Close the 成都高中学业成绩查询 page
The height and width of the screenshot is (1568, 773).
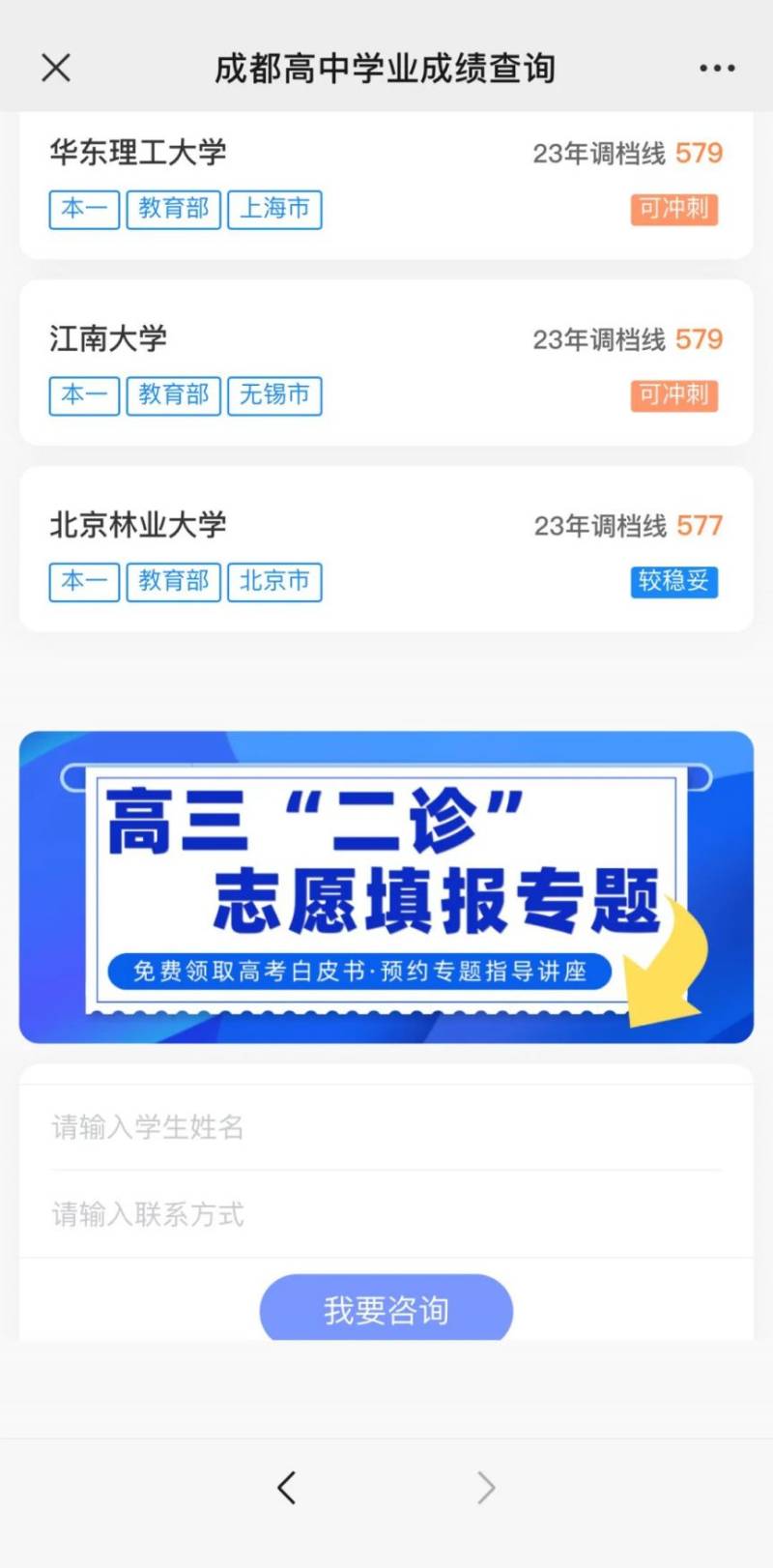click(56, 68)
